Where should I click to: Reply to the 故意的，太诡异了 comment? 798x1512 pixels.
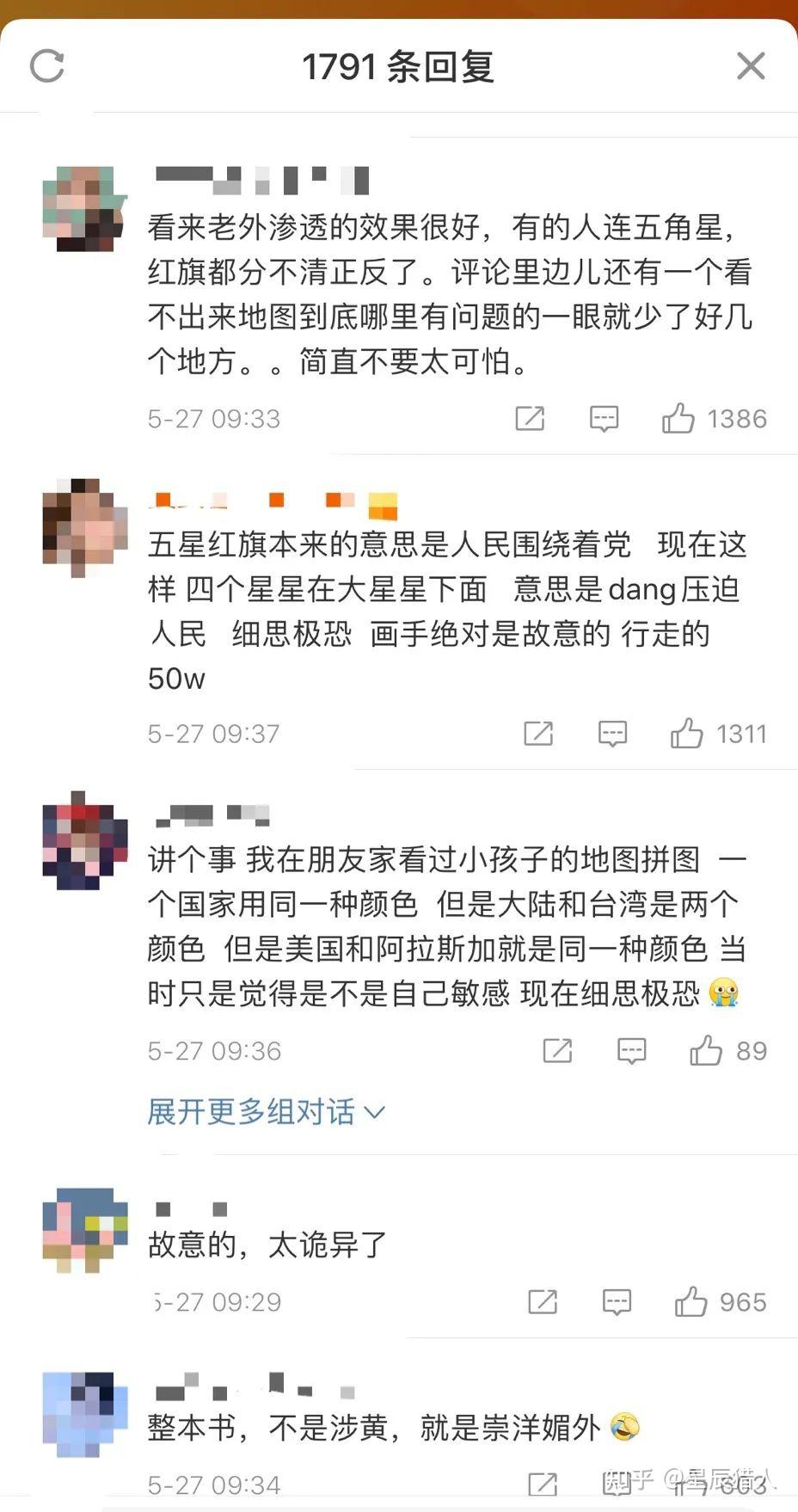click(x=617, y=1302)
